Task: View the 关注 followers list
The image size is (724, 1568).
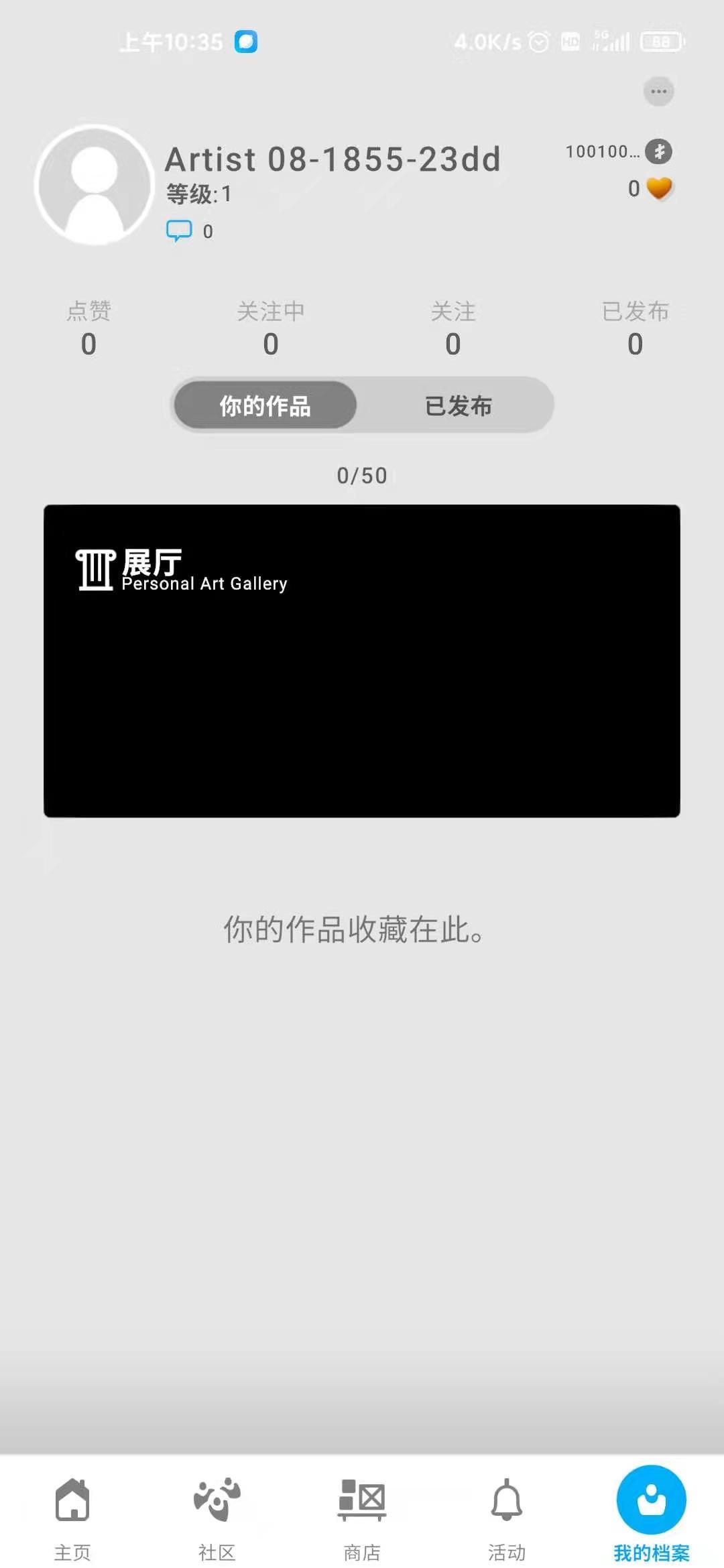Action: (453, 328)
